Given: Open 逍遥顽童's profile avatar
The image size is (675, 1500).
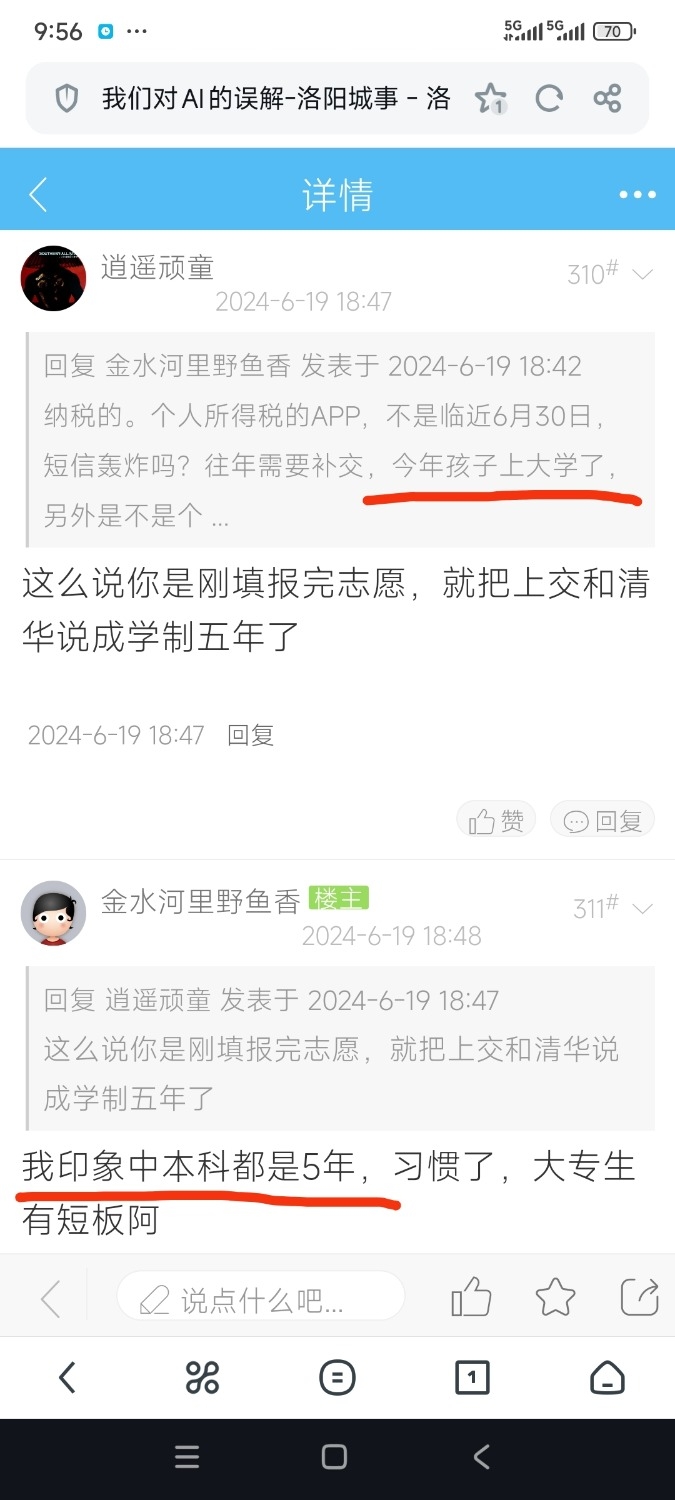Looking at the screenshot, I should [53, 278].
